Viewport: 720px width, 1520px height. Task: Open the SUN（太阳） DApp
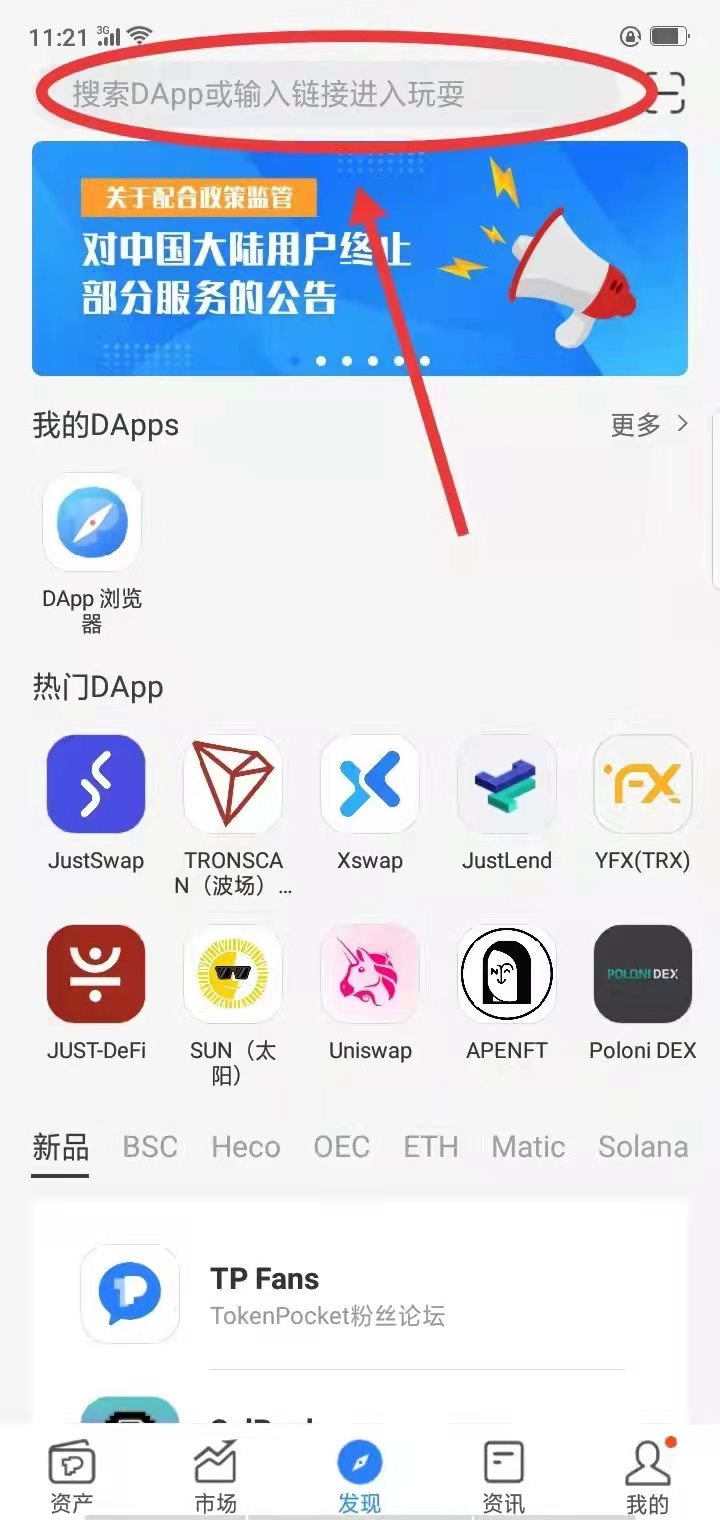pos(233,974)
